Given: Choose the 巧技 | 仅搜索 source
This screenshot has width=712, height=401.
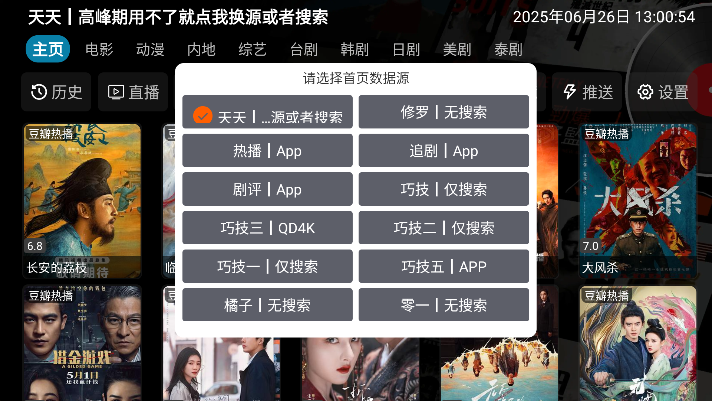Looking at the screenshot, I should 443,188.
